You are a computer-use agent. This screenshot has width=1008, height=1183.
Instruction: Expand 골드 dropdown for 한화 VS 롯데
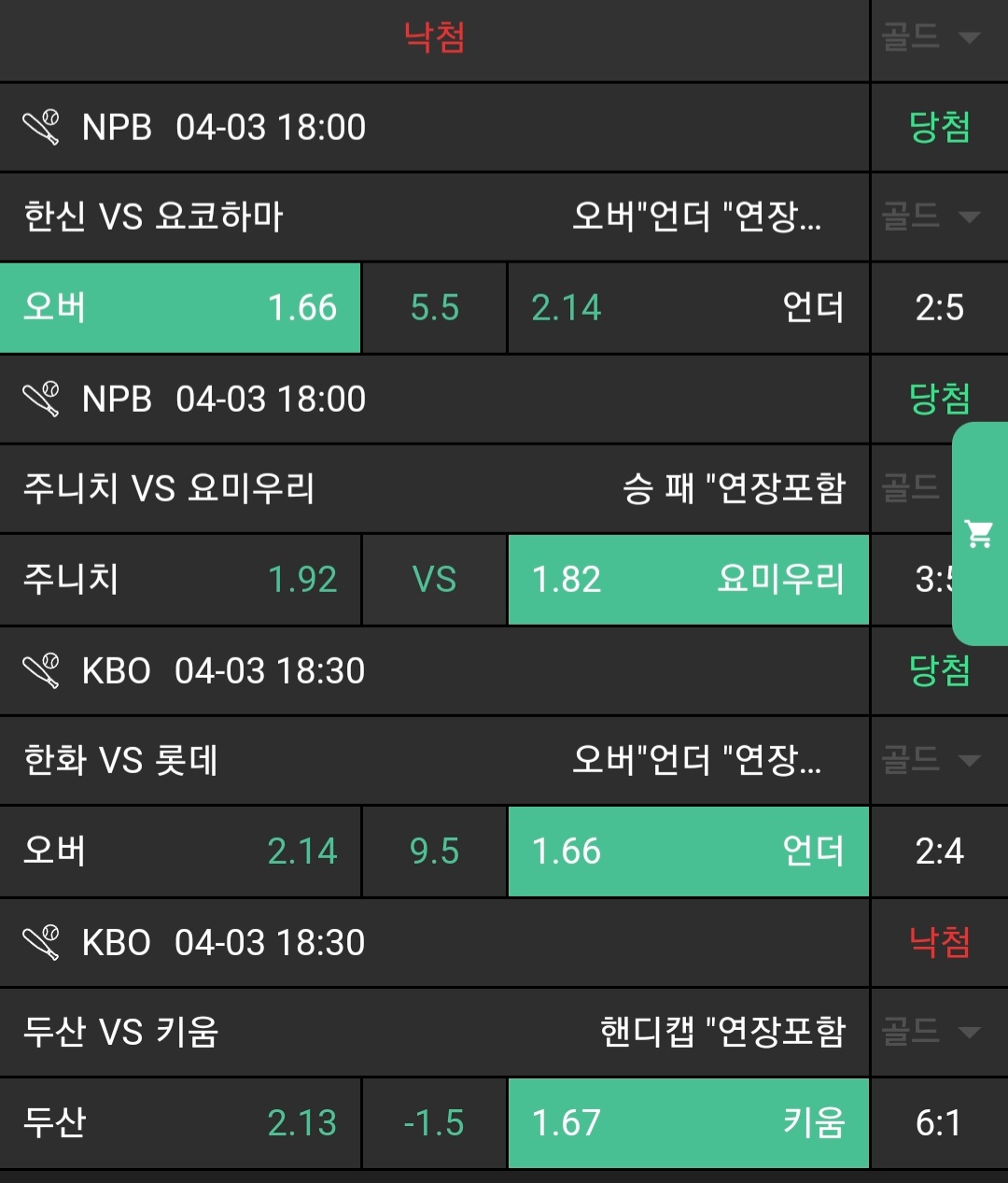[931, 760]
